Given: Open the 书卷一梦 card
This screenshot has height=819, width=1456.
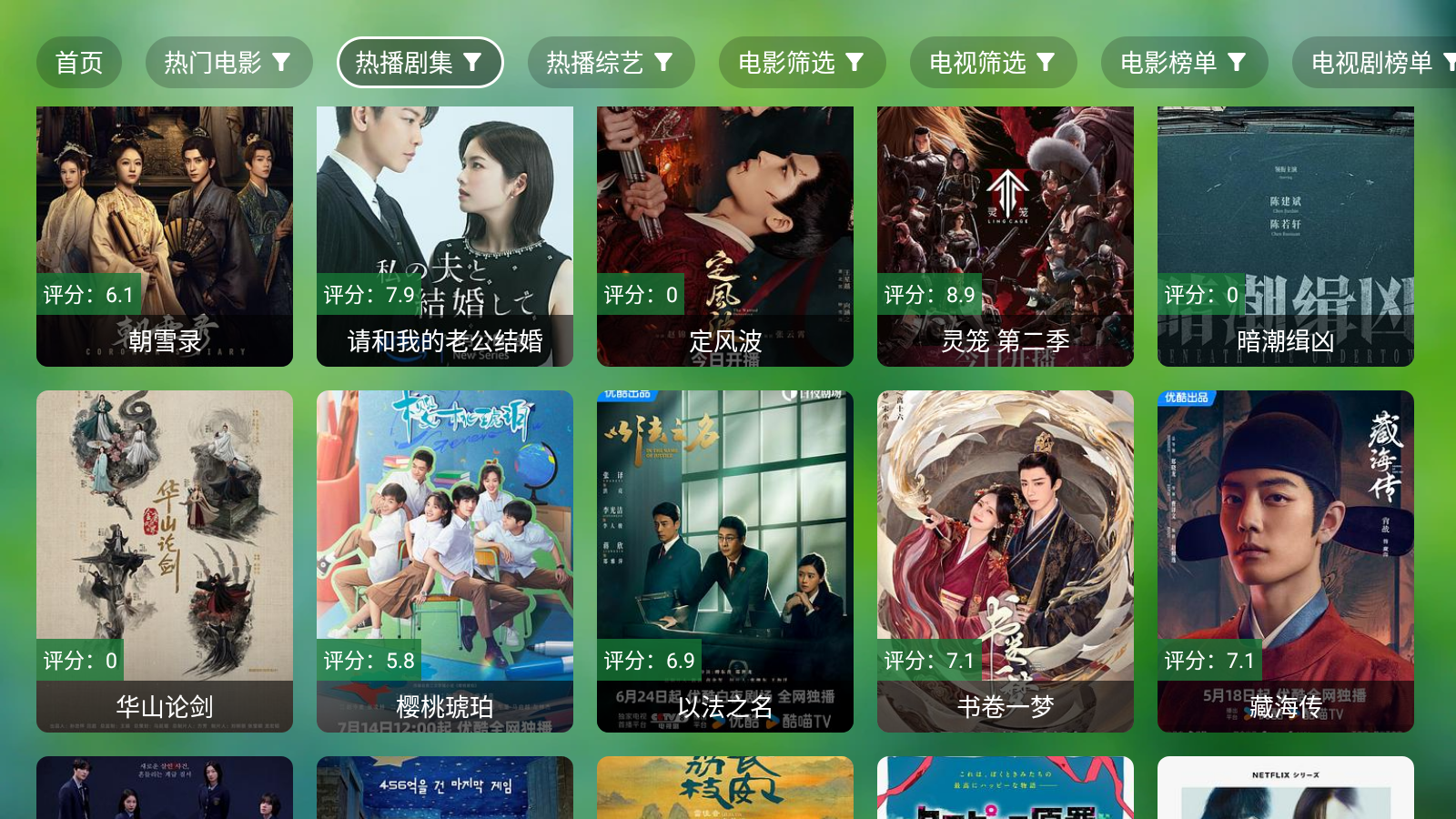Looking at the screenshot, I should (x=1006, y=561).
